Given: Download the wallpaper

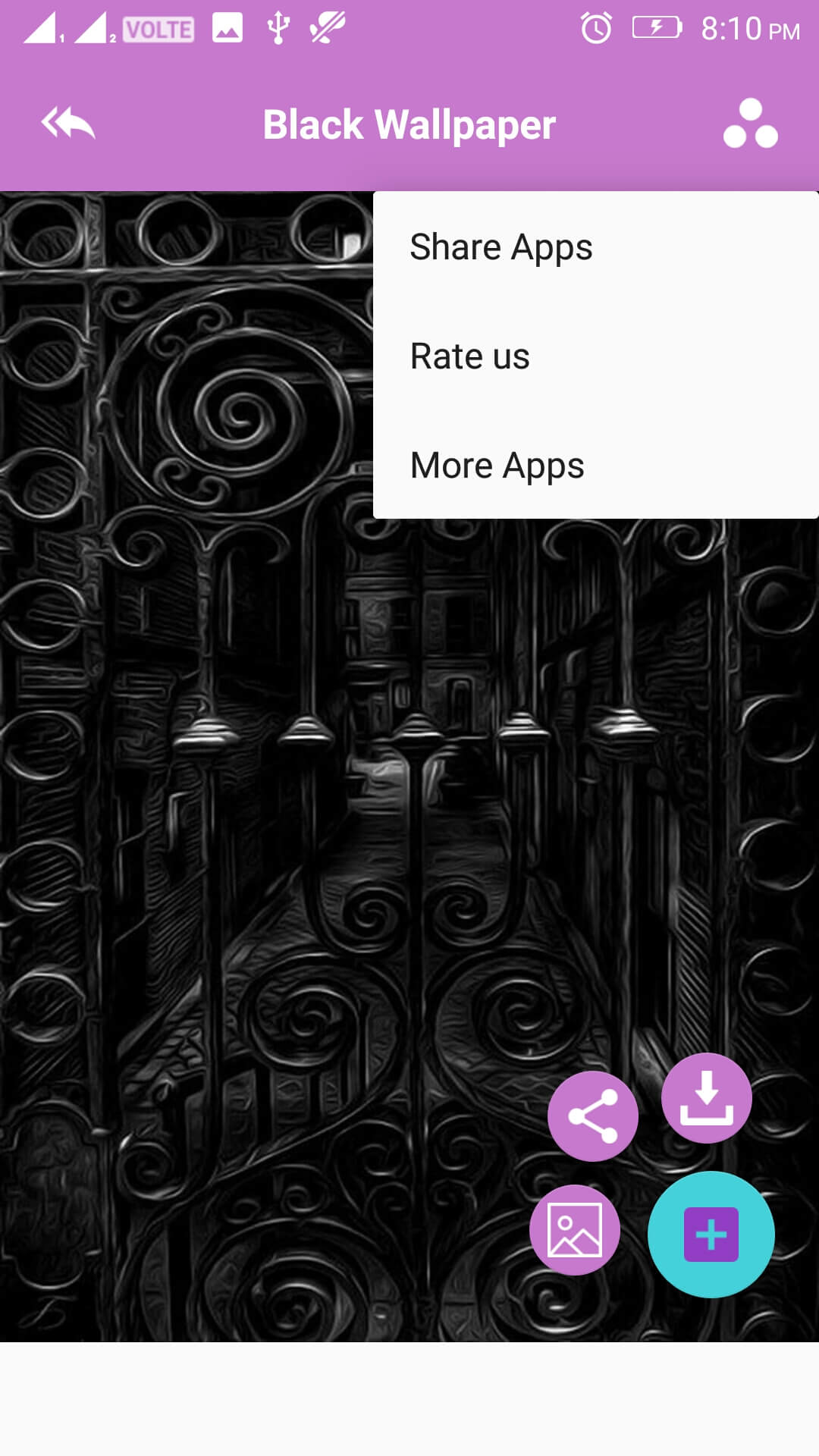Looking at the screenshot, I should [706, 1097].
